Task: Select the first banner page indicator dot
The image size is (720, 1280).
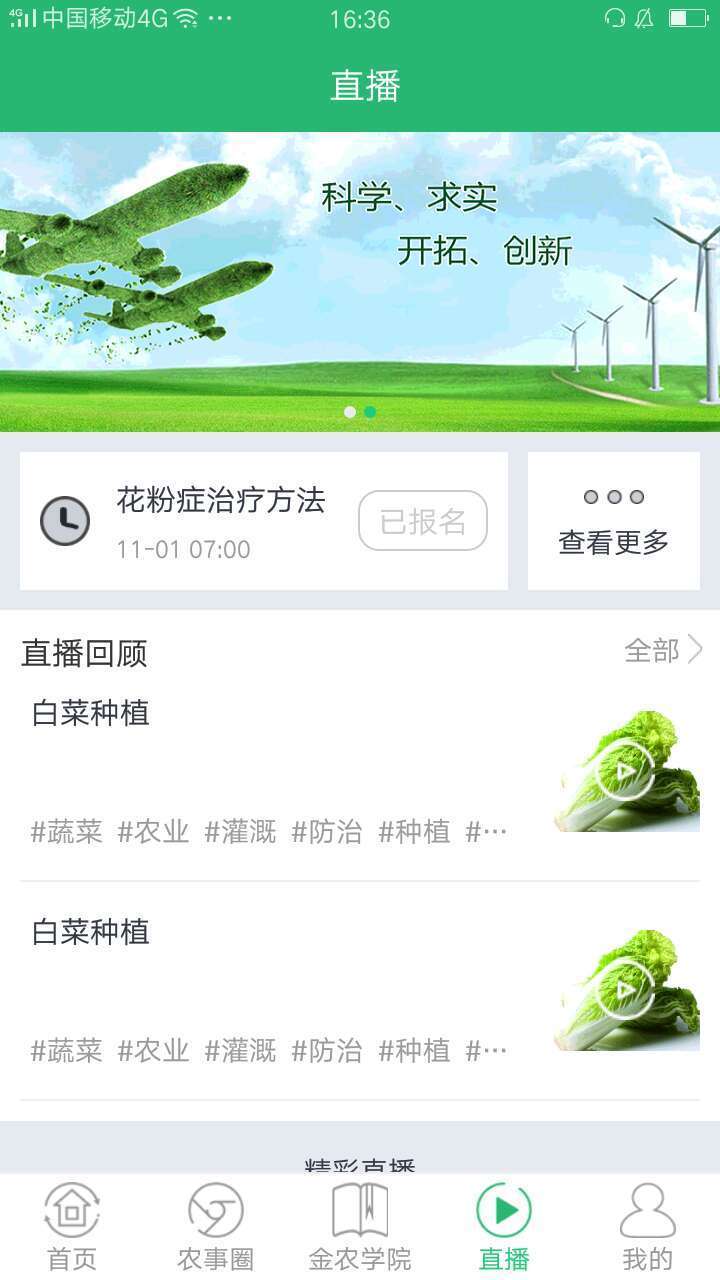Action: [350, 412]
